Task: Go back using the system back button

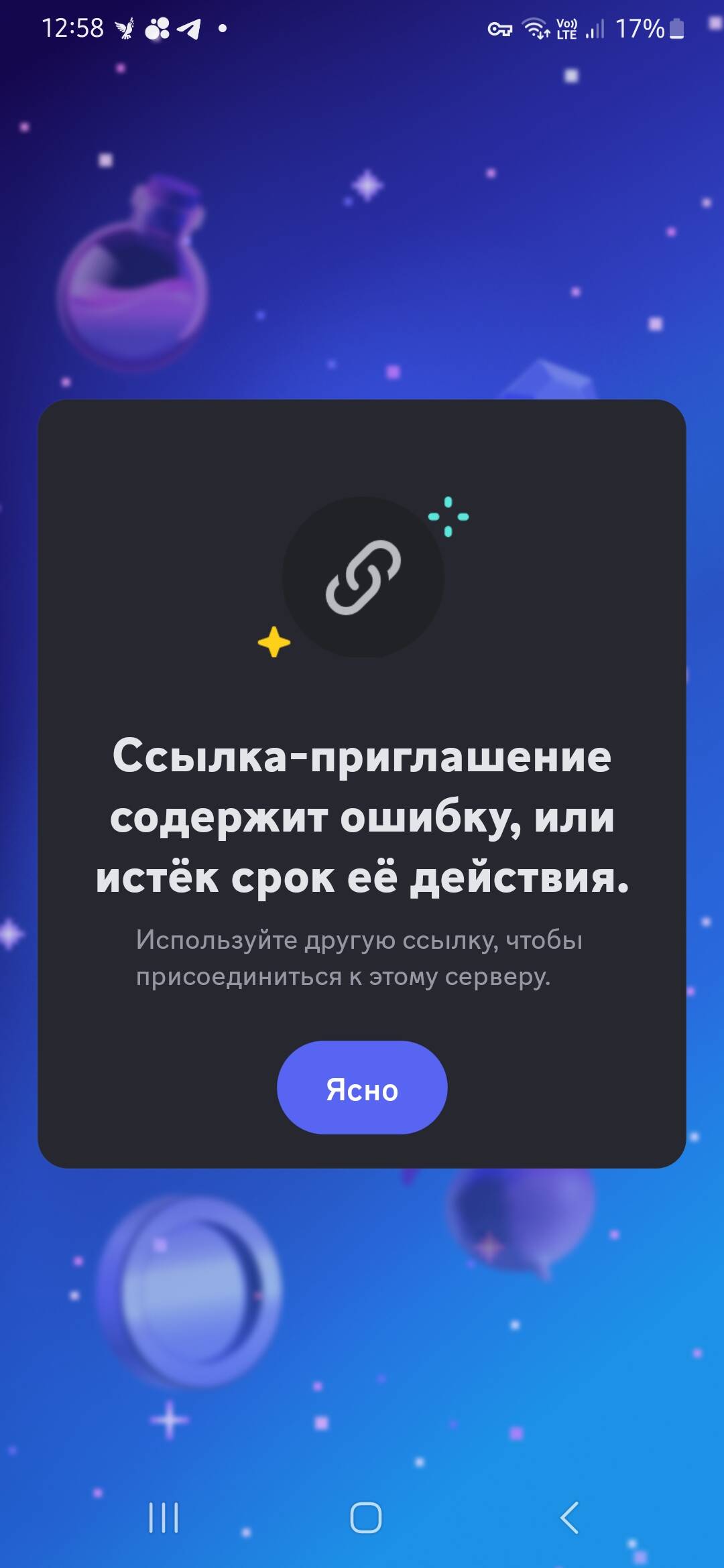Action: tap(569, 1518)
